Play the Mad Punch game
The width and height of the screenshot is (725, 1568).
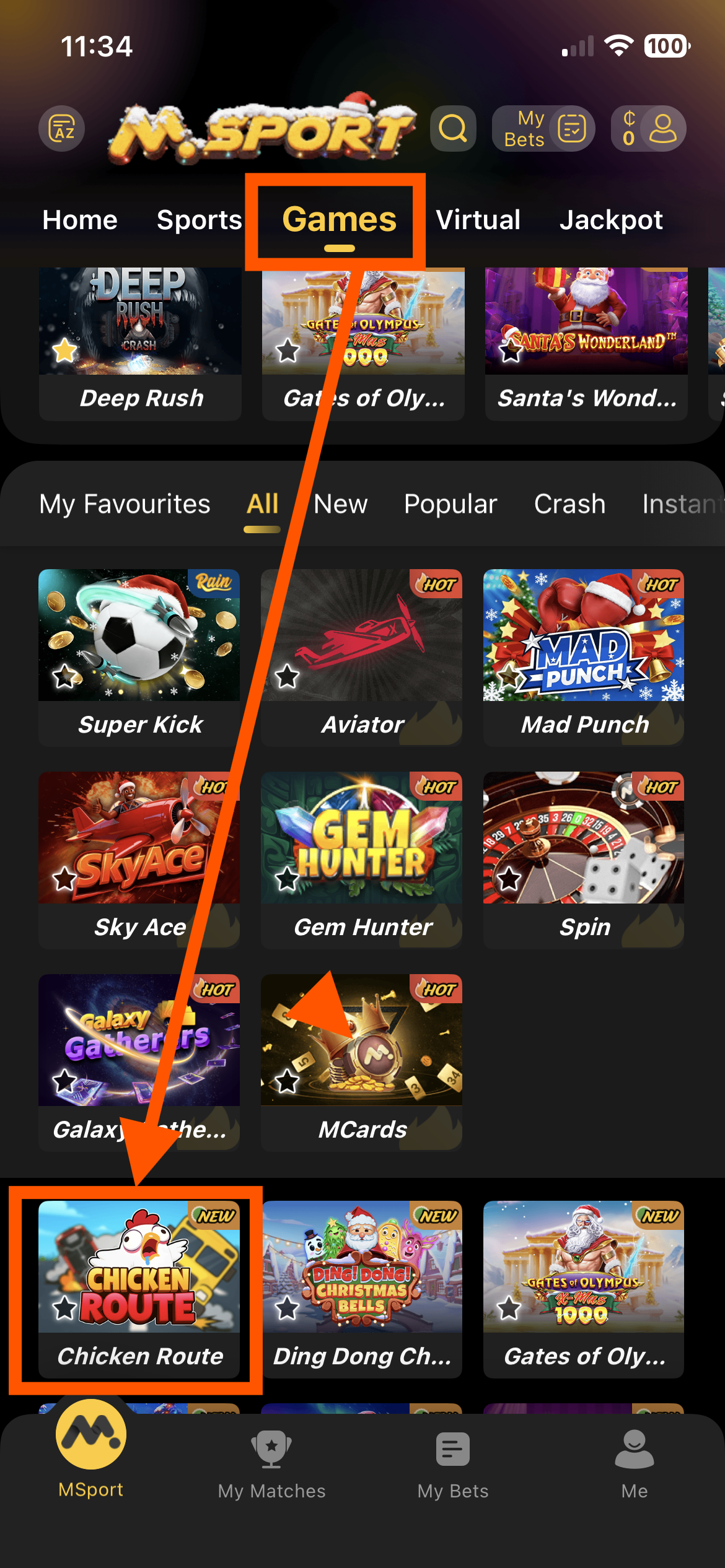click(584, 656)
